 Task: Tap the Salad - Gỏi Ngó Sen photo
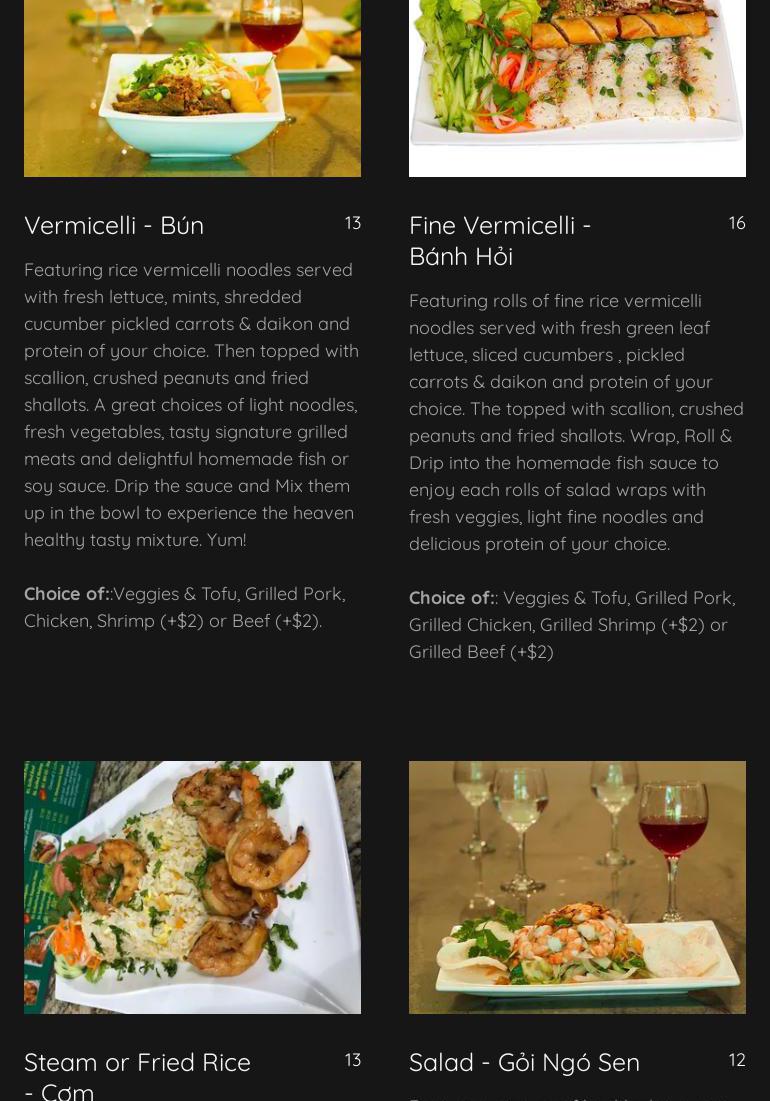[577, 887]
